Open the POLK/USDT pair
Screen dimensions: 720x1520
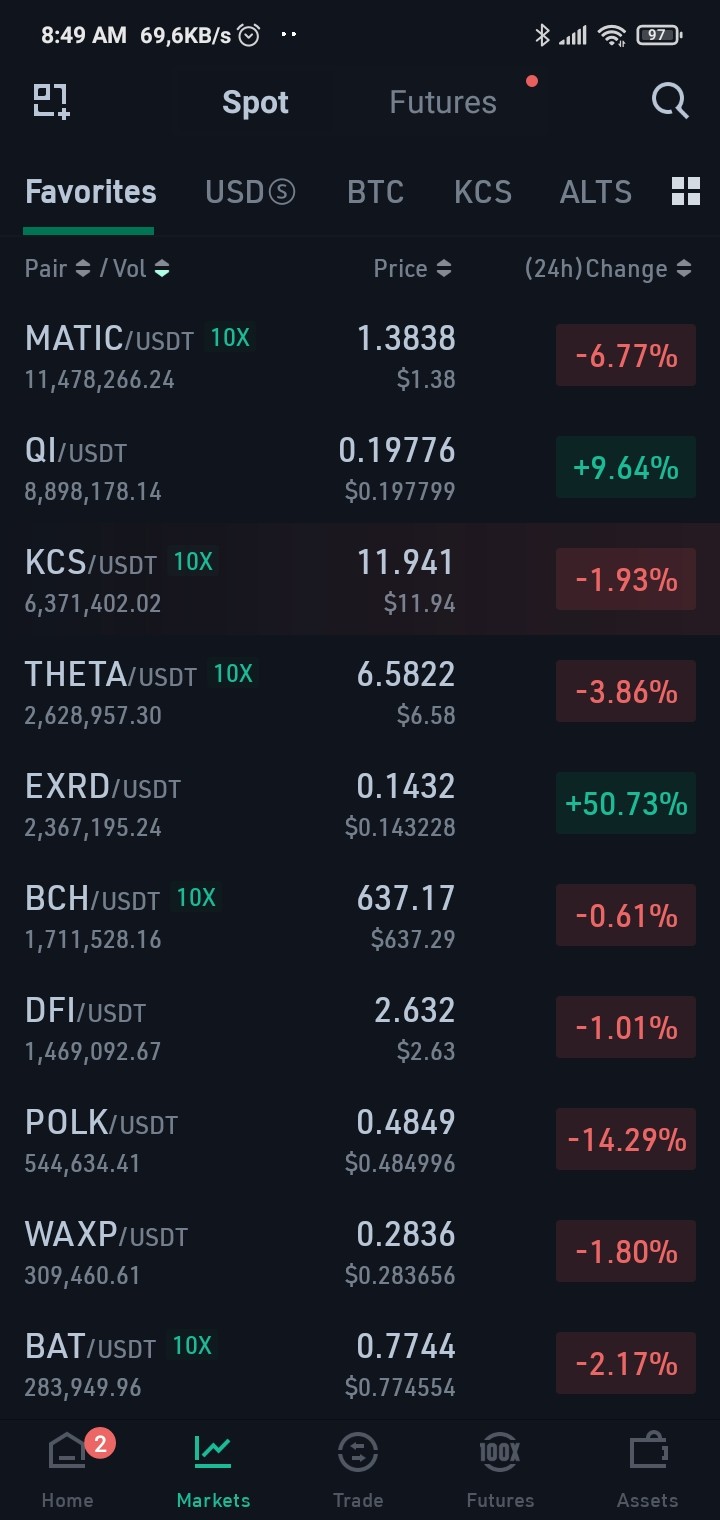[360, 1139]
